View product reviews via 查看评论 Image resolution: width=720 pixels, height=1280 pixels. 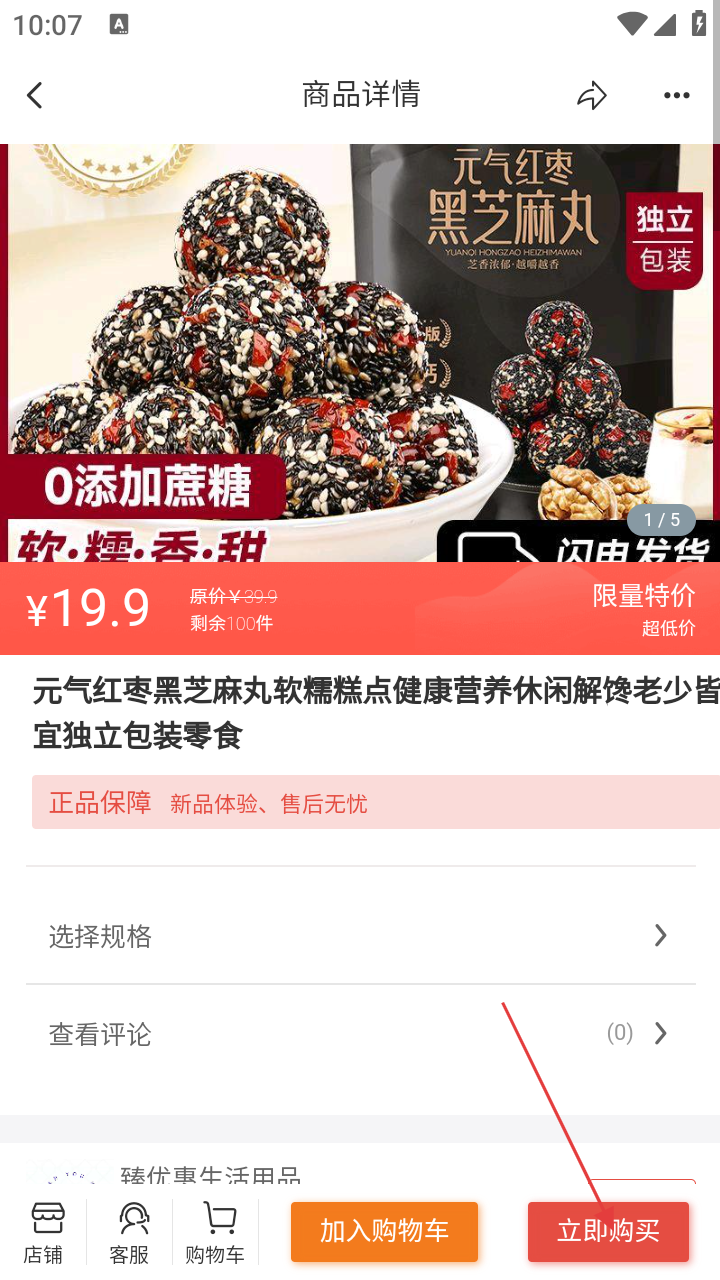point(360,1034)
